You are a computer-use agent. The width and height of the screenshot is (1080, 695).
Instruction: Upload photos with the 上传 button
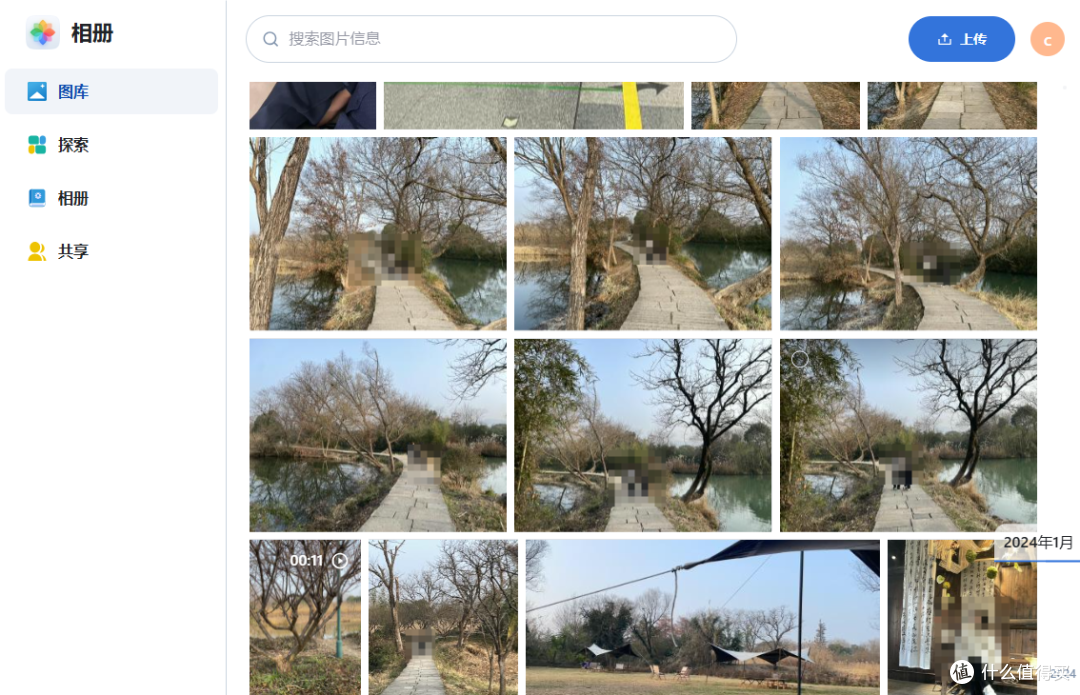click(961, 39)
